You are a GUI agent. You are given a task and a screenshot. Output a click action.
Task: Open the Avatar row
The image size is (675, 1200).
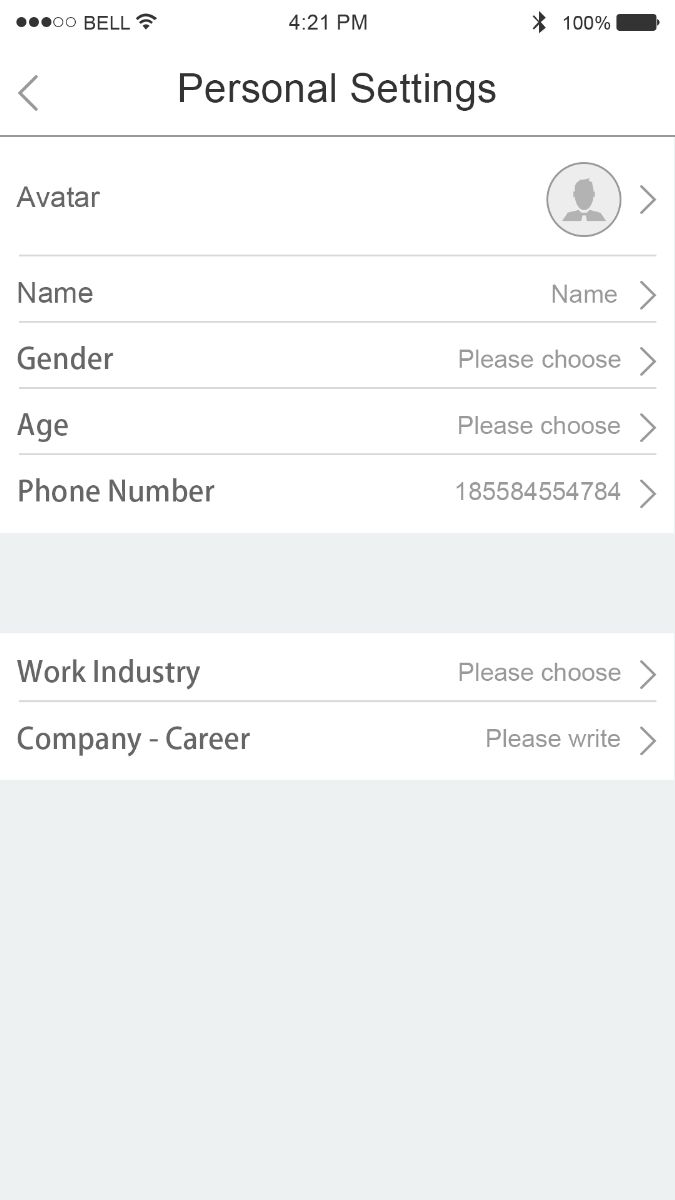tap(337, 198)
